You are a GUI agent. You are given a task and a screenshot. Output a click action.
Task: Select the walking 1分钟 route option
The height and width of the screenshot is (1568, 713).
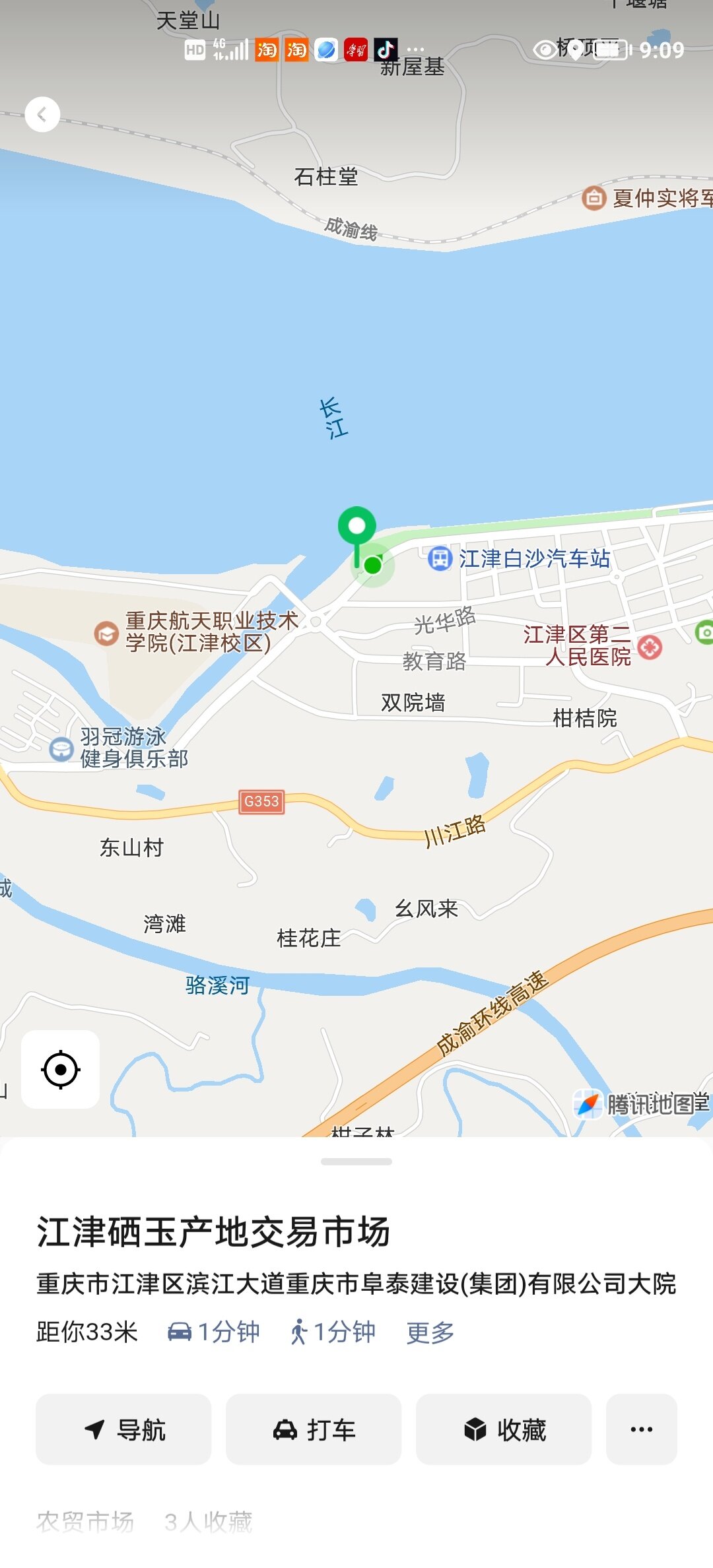point(333,1332)
